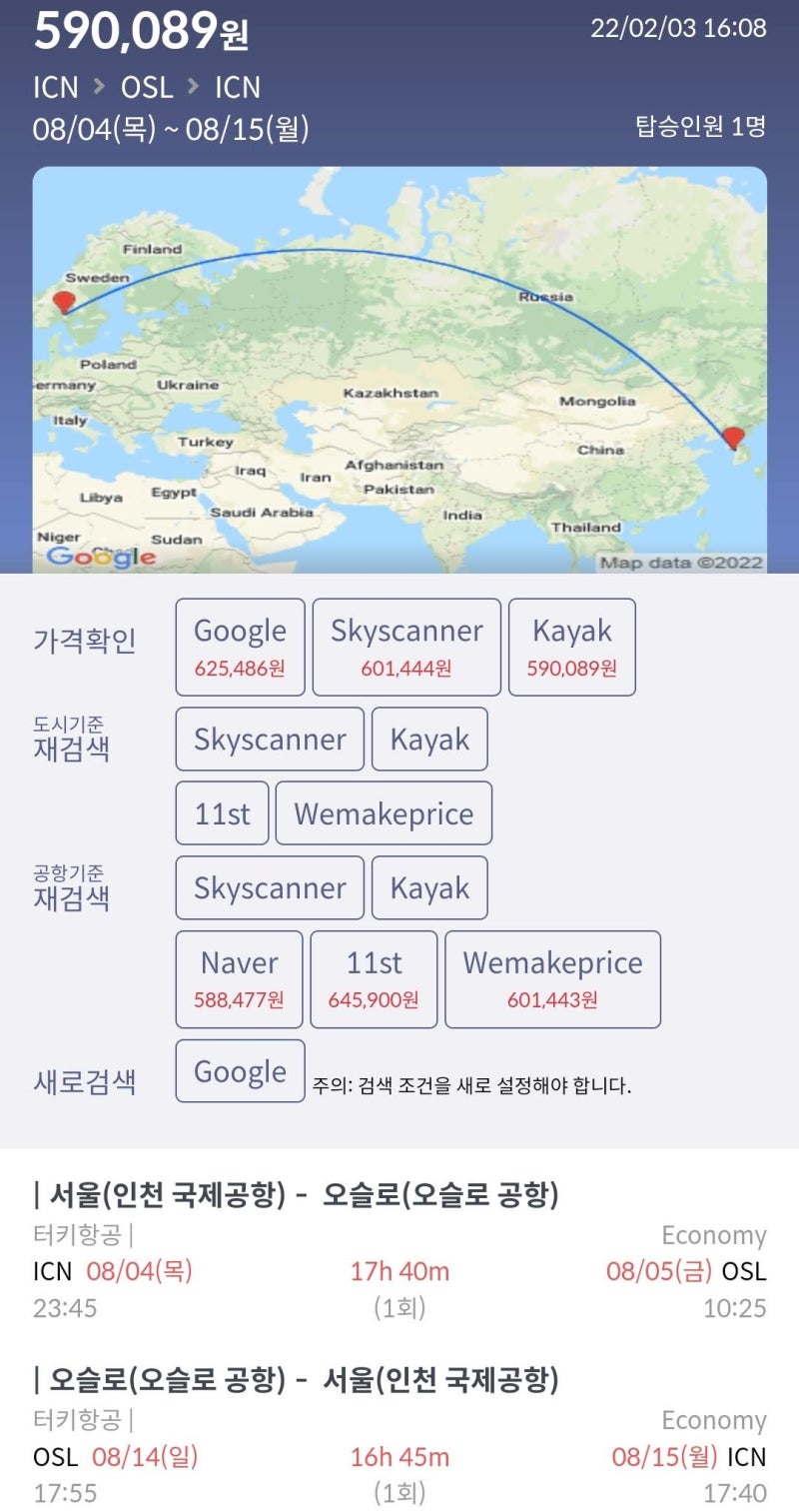Re-search Skyscanner by airport (공항기준)
This screenshot has height=1512, width=799.
(269, 887)
